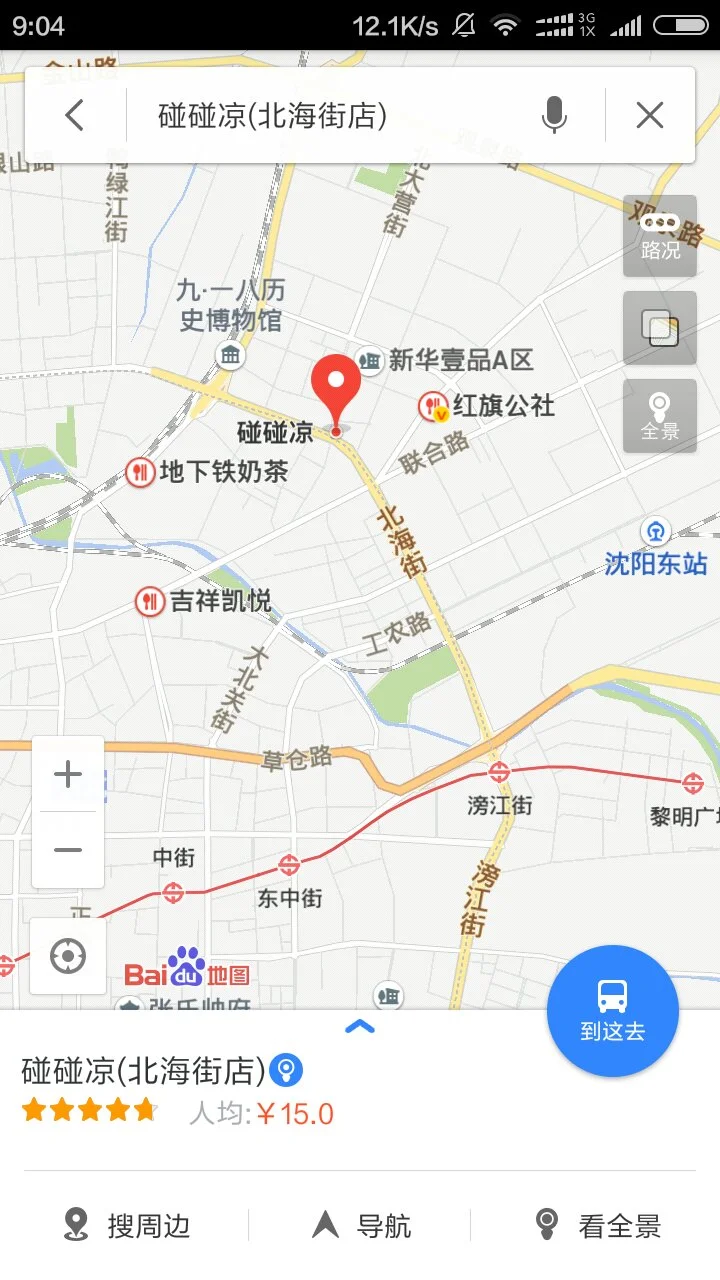Expand the place details panel upward
This screenshot has height=1280, width=720.
pyautogui.click(x=360, y=1027)
